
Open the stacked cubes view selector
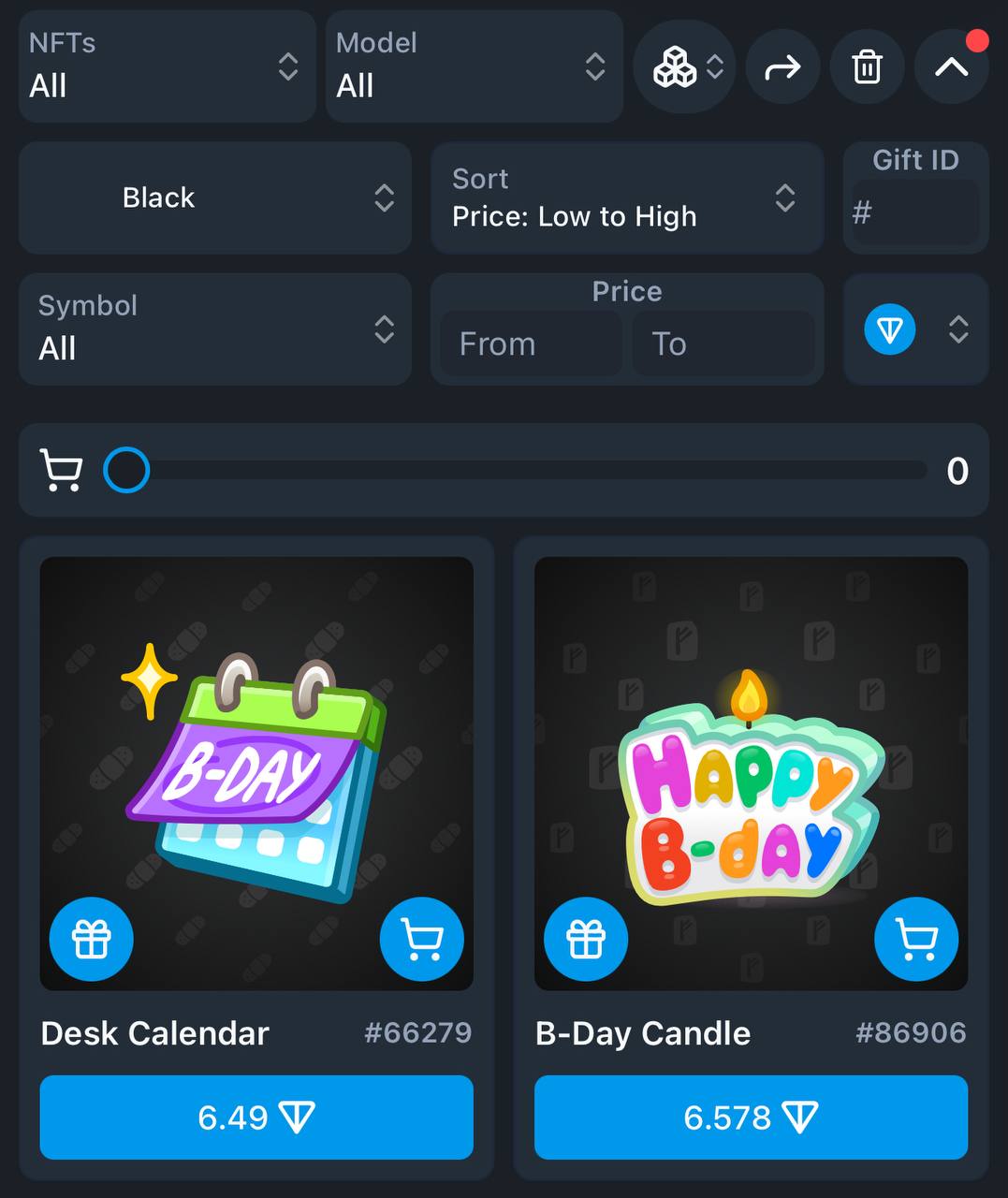click(686, 66)
